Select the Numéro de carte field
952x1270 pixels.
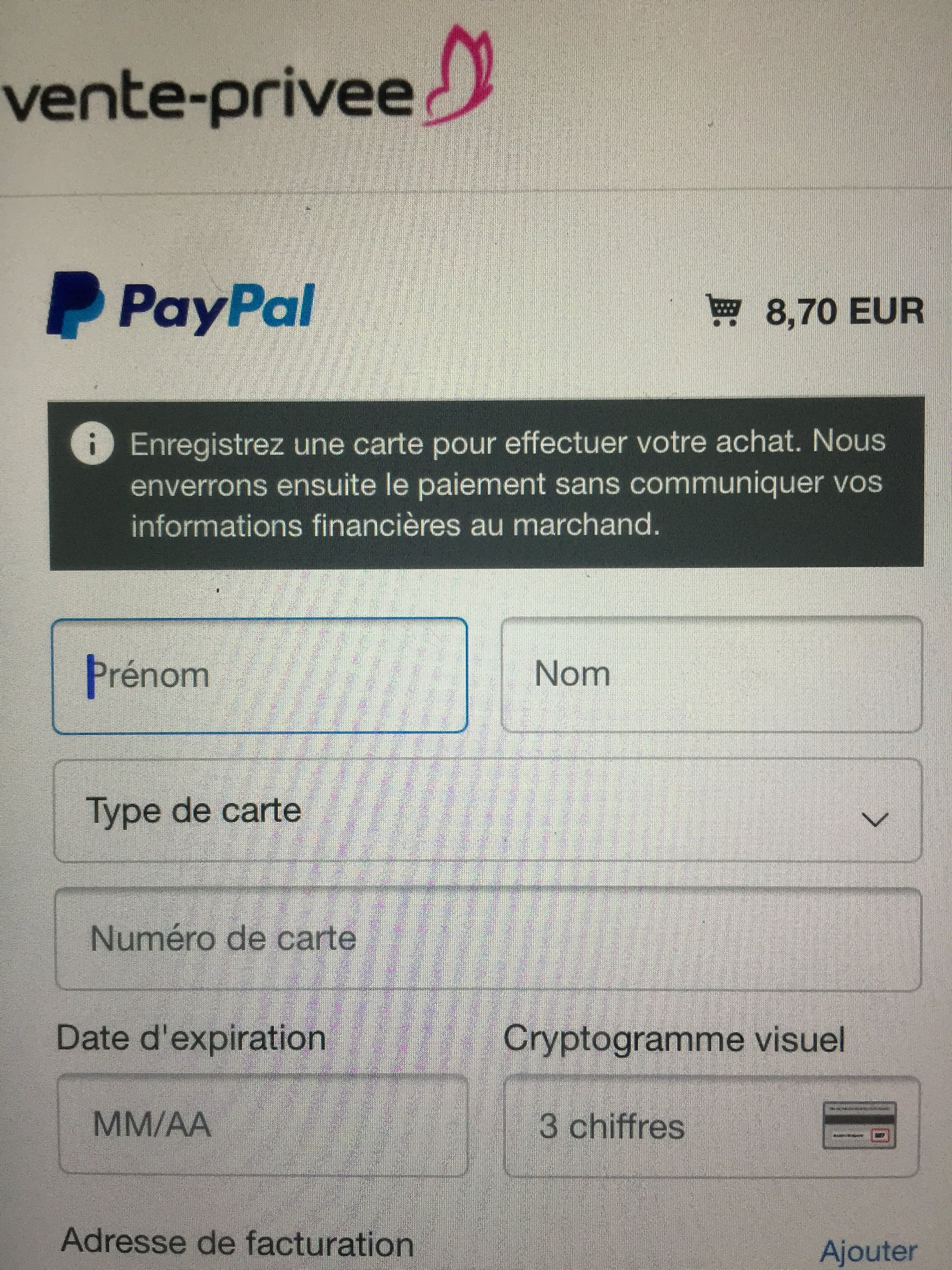[488, 939]
